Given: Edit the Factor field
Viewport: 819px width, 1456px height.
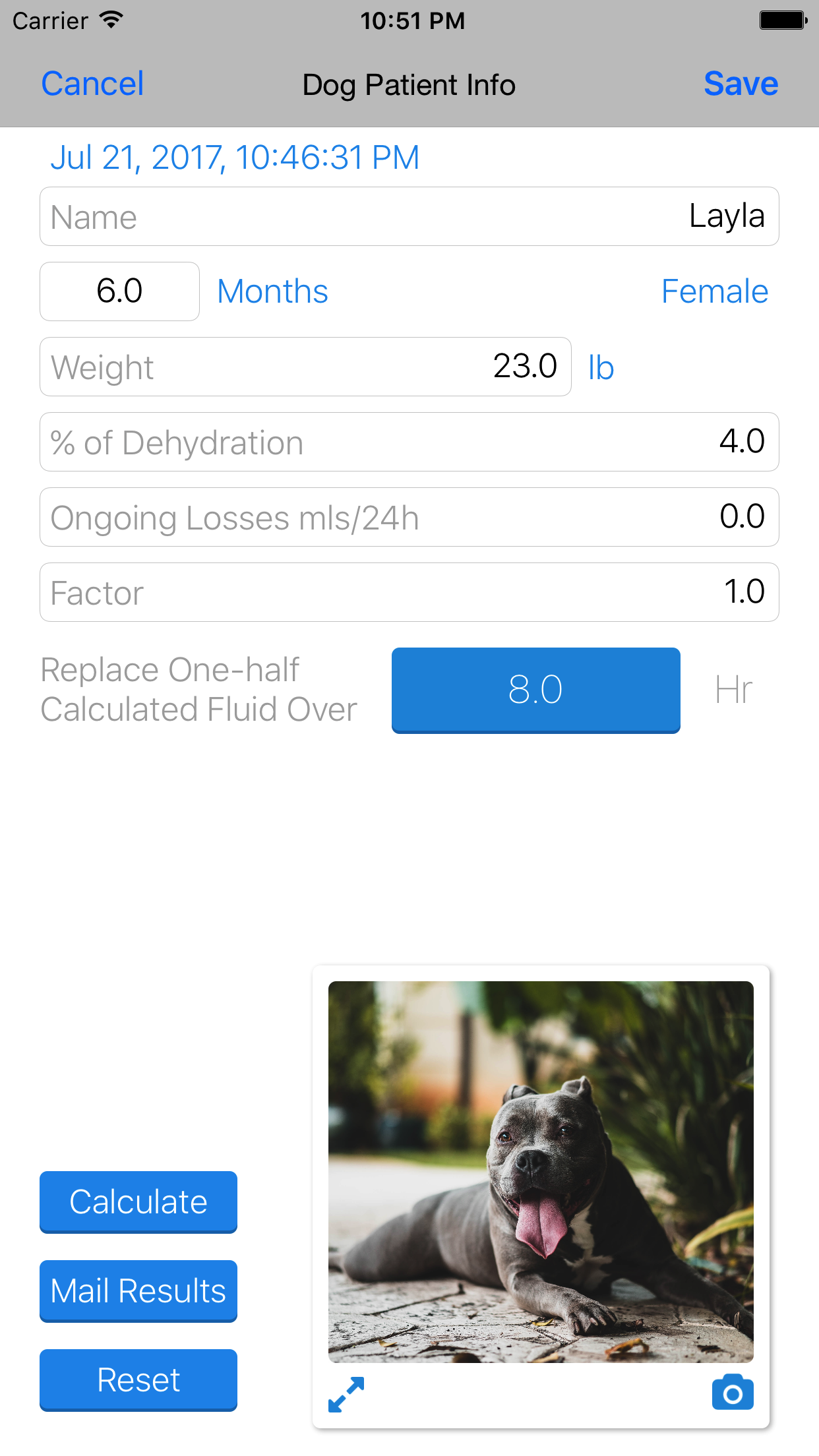Looking at the screenshot, I should pos(409,592).
